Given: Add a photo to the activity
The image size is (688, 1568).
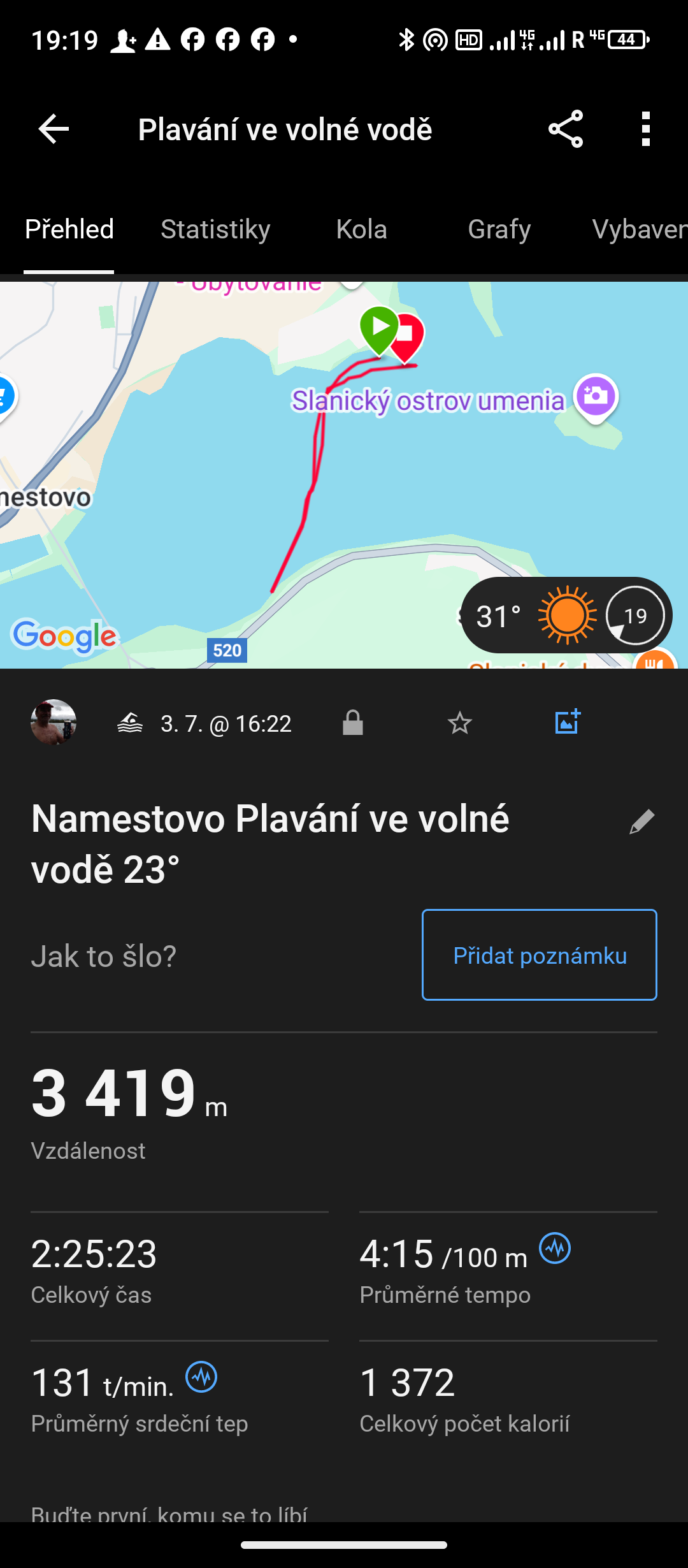Looking at the screenshot, I should [567, 722].
